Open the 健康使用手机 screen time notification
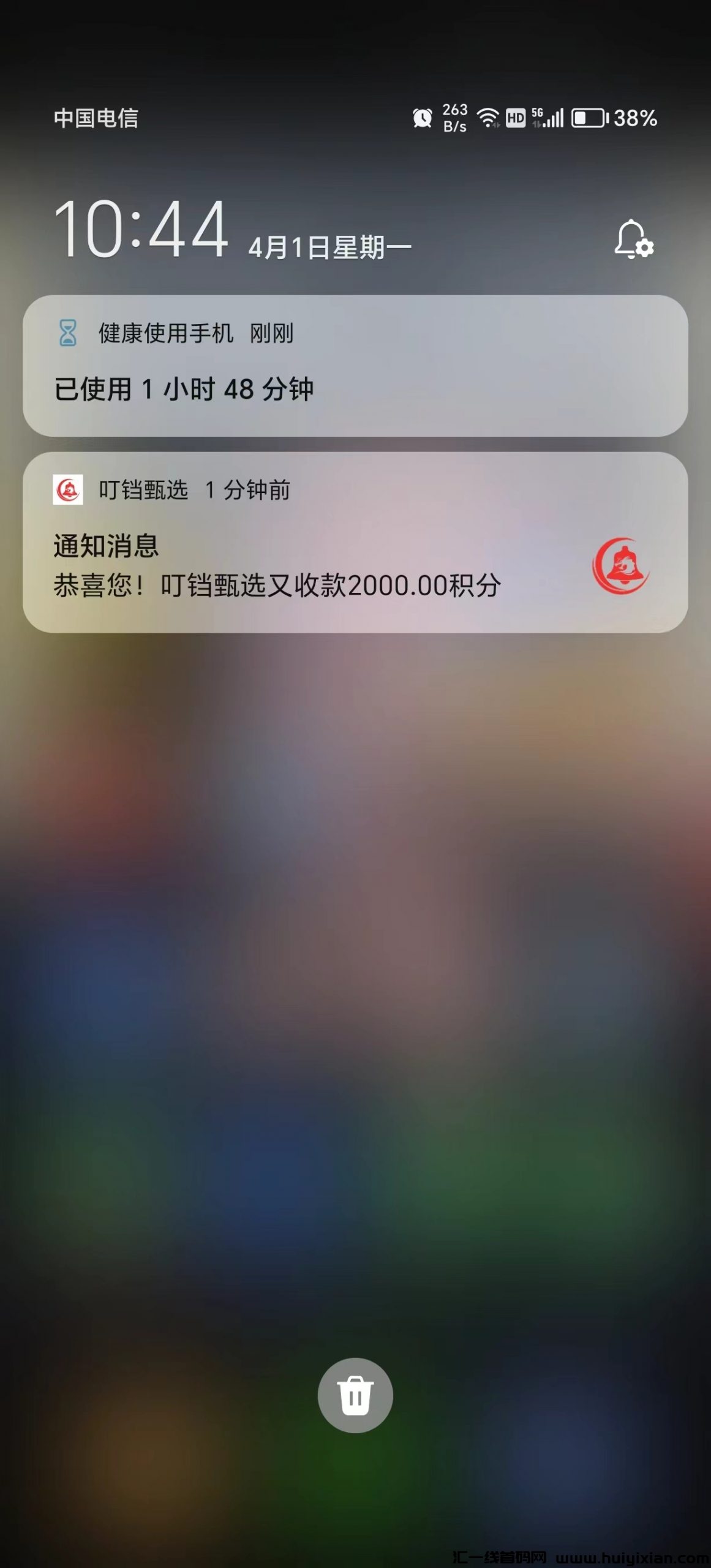The height and width of the screenshot is (1568, 711). click(355, 366)
